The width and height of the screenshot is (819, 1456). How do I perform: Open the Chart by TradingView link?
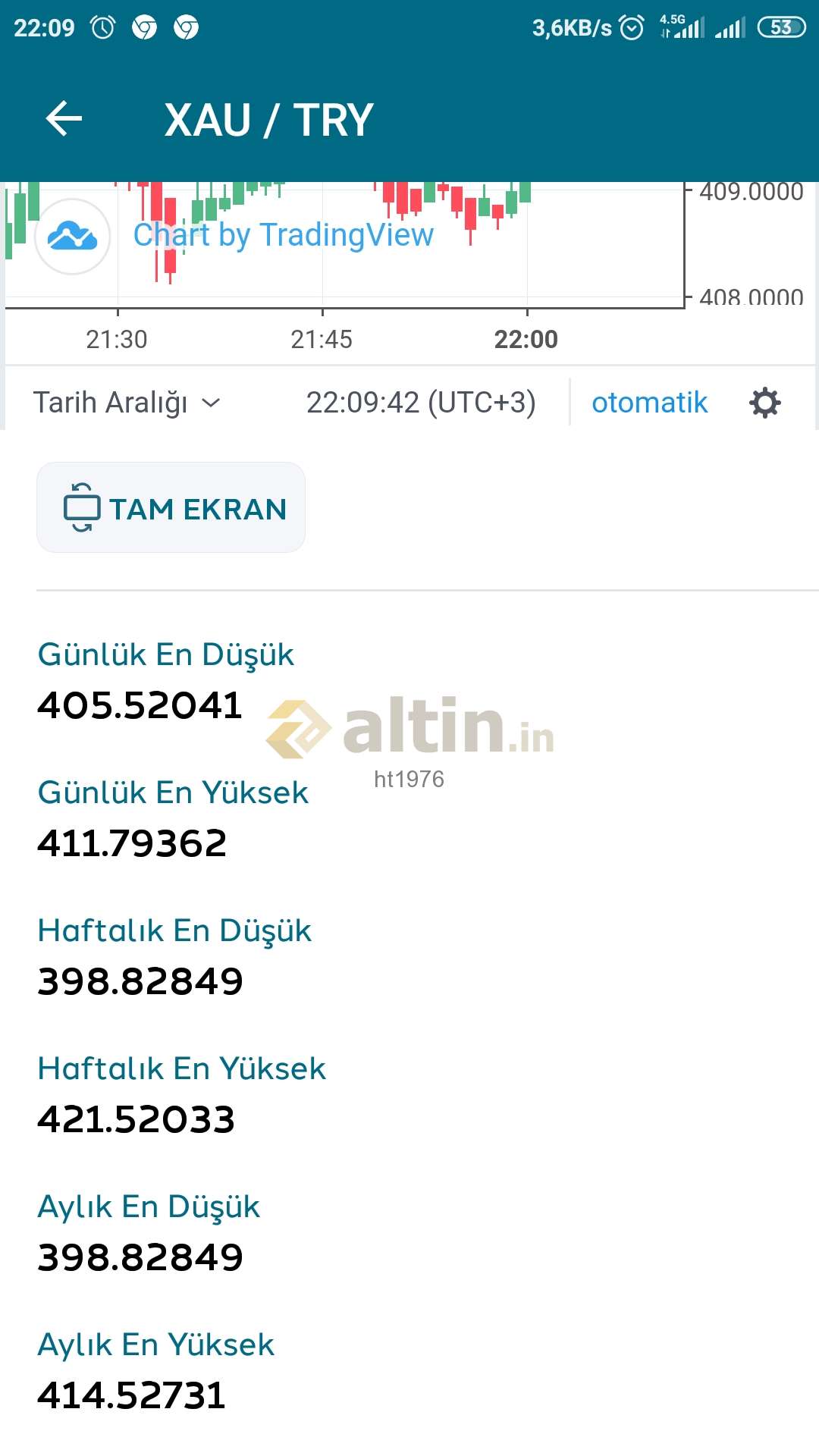[x=283, y=235]
